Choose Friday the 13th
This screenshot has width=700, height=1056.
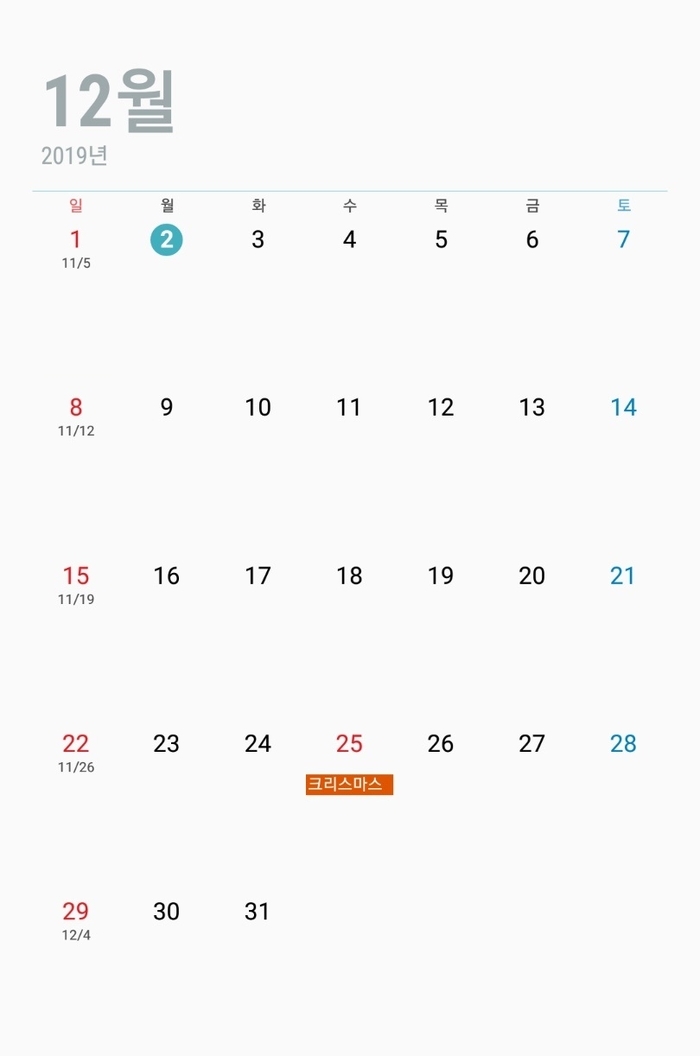pyautogui.click(x=532, y=407)
